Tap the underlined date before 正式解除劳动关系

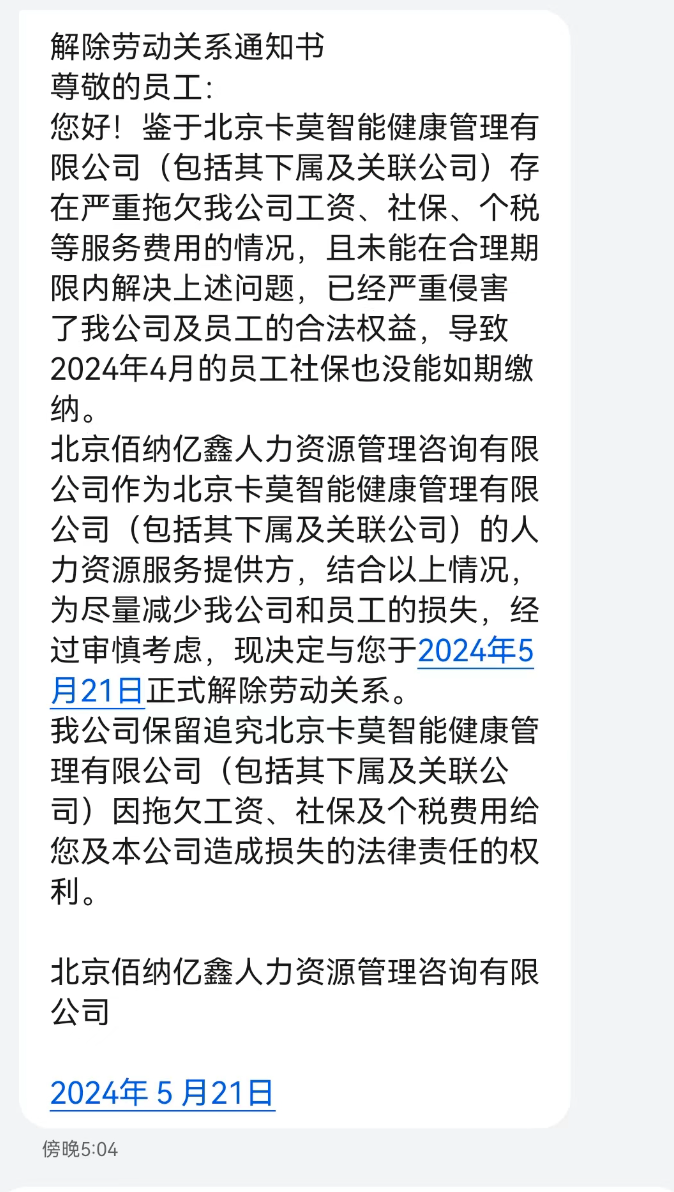pos(475,652)
